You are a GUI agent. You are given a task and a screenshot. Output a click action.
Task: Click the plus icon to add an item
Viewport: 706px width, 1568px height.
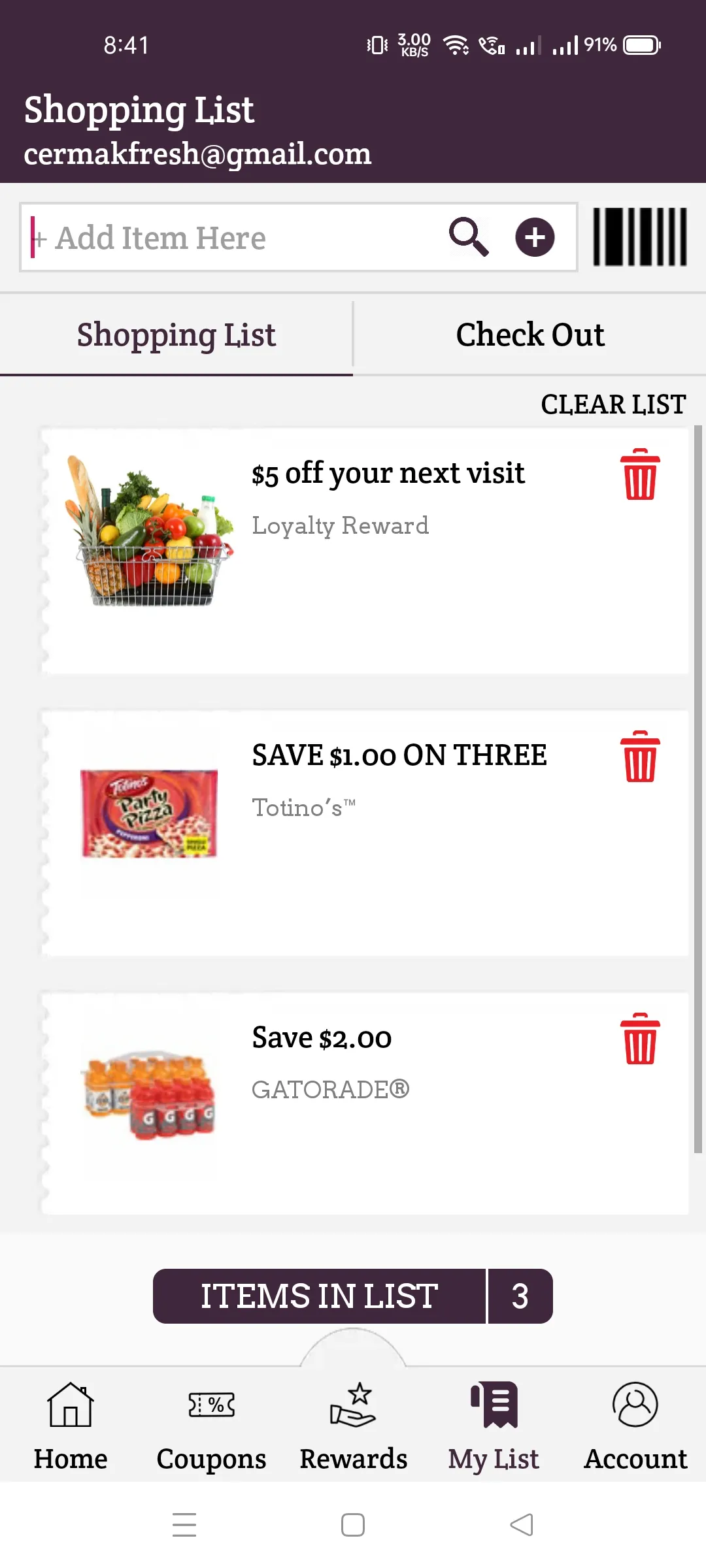click(x=533, y=237)
